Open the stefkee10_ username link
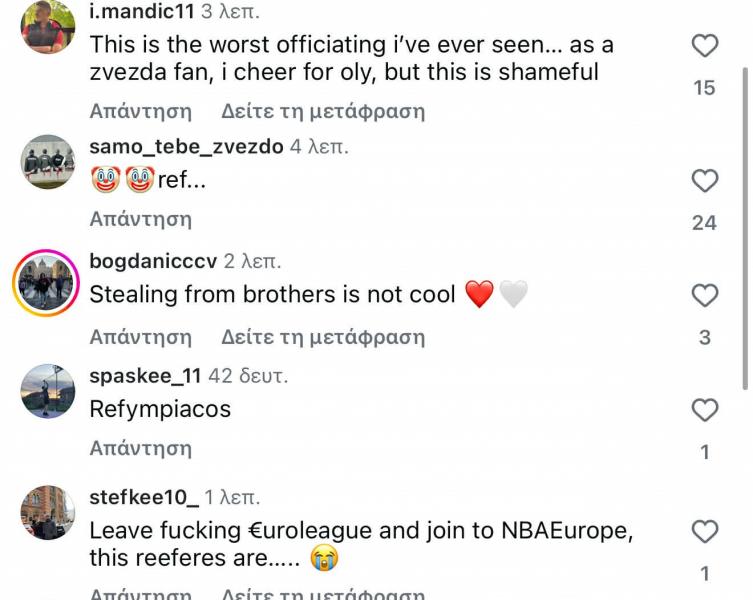Image resolution: width=753 pixels, height=600 pixels. tap(144, 497)
